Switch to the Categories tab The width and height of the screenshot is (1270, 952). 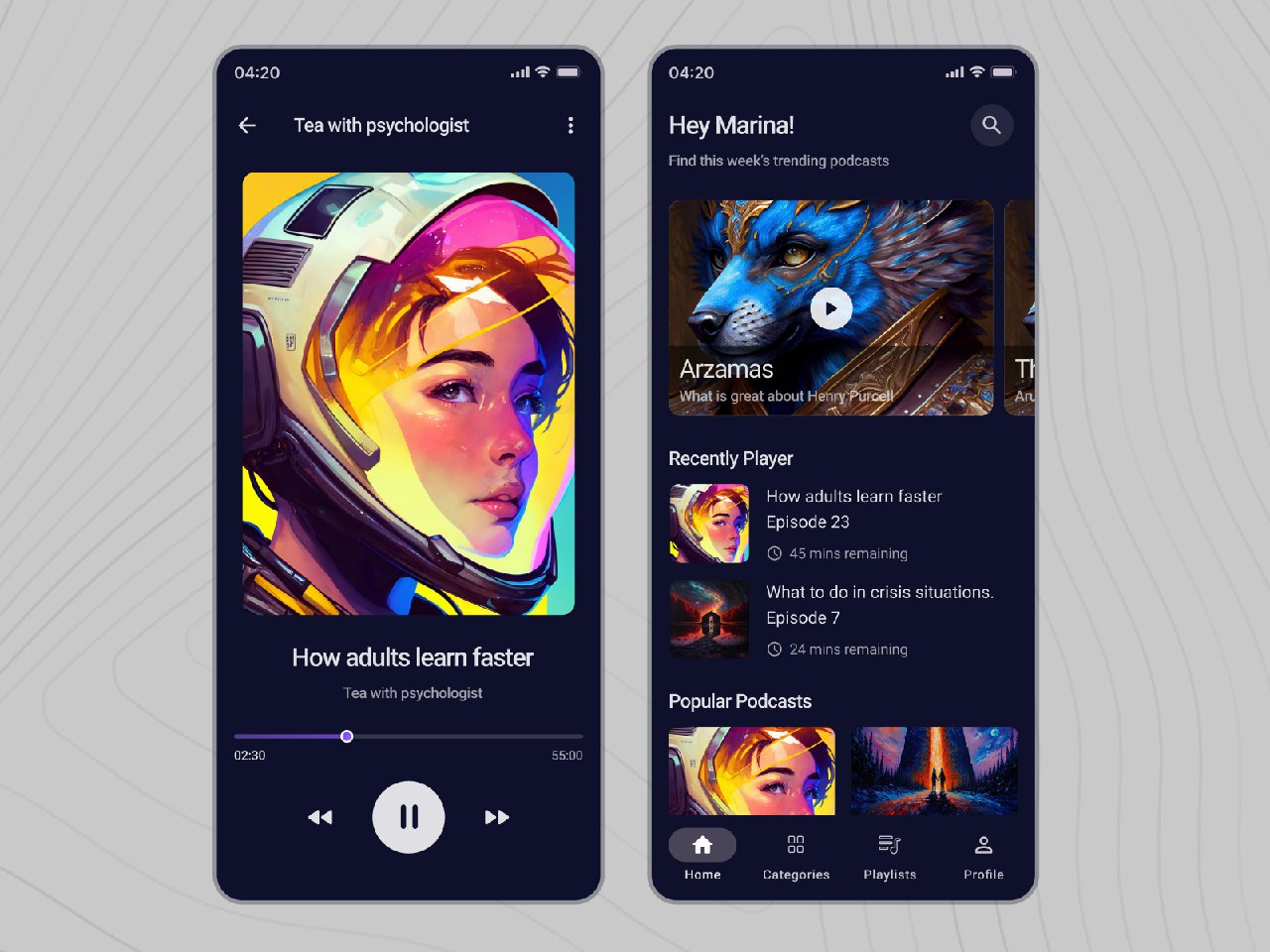(796, 855)
